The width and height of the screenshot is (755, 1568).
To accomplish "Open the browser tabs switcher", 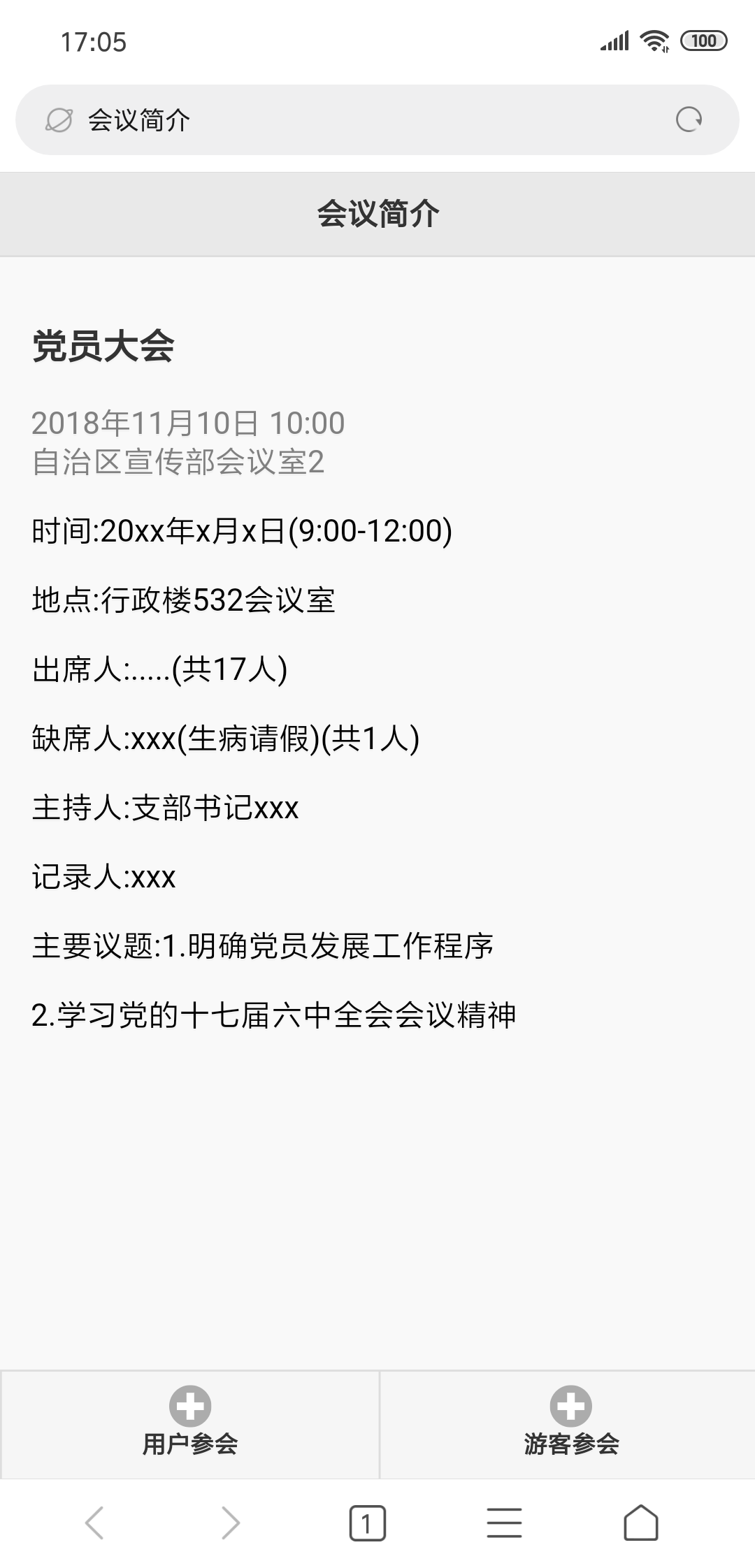I will pyautogui.click(x=367, y=1523).
